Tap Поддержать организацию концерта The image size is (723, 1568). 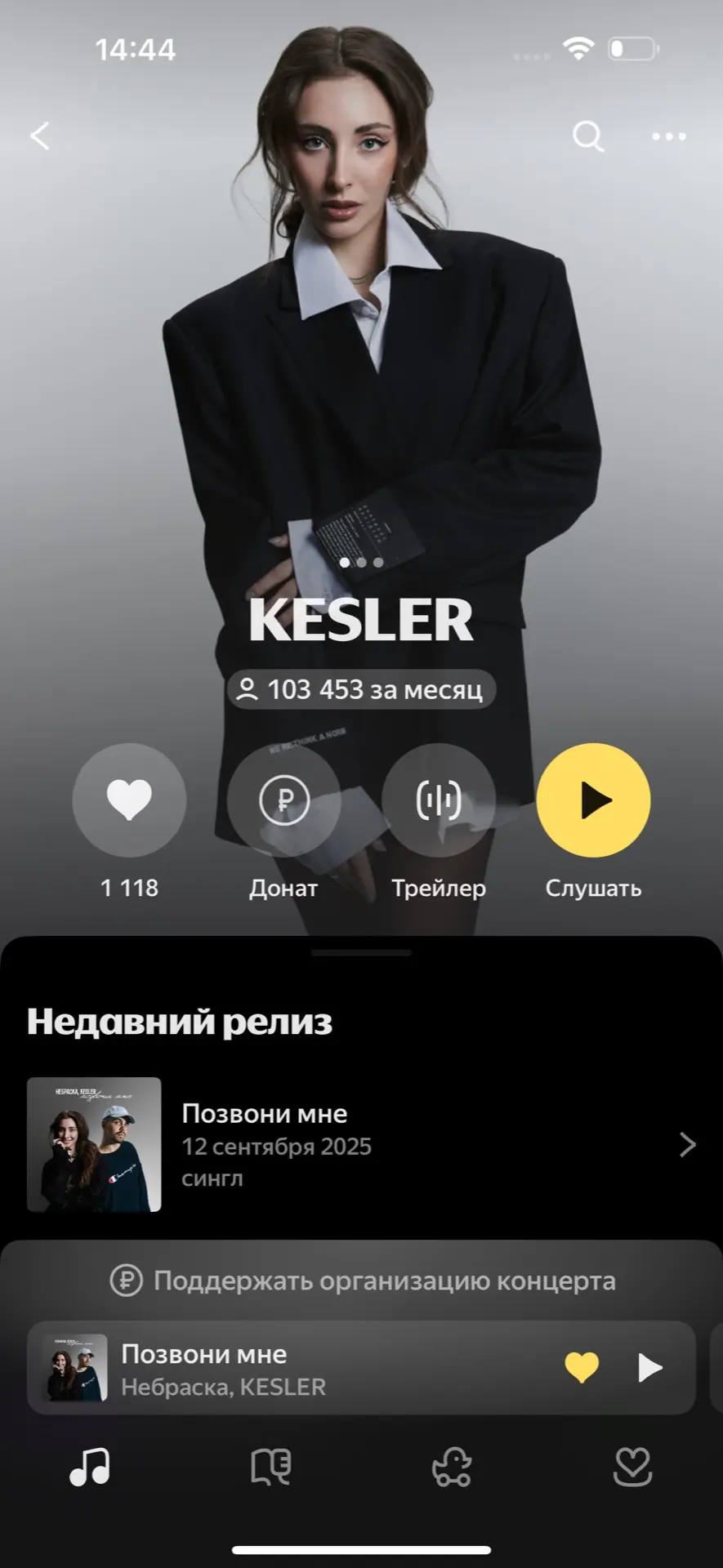[362, 1281]
